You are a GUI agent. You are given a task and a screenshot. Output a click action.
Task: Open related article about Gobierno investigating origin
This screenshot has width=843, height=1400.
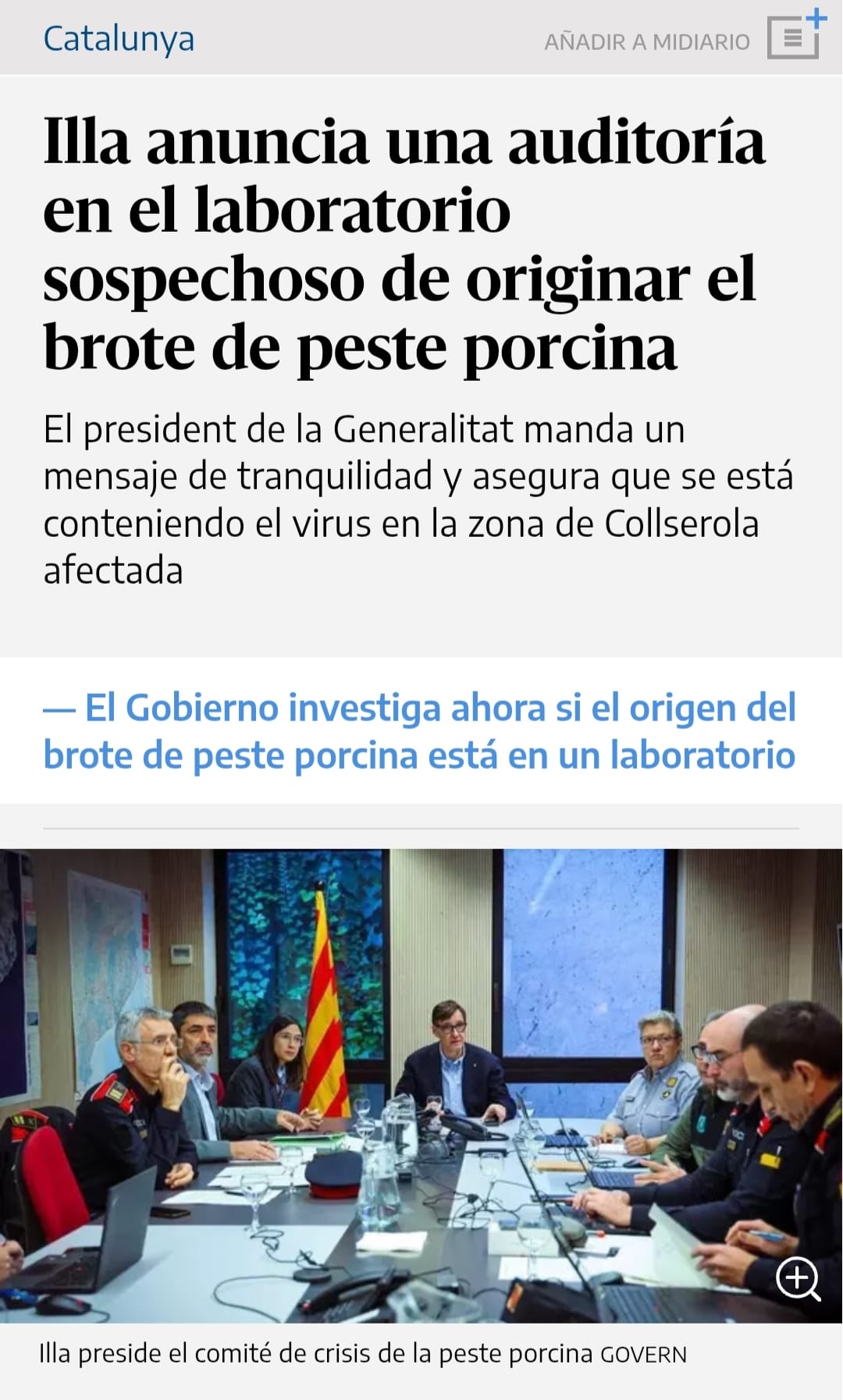420,731
